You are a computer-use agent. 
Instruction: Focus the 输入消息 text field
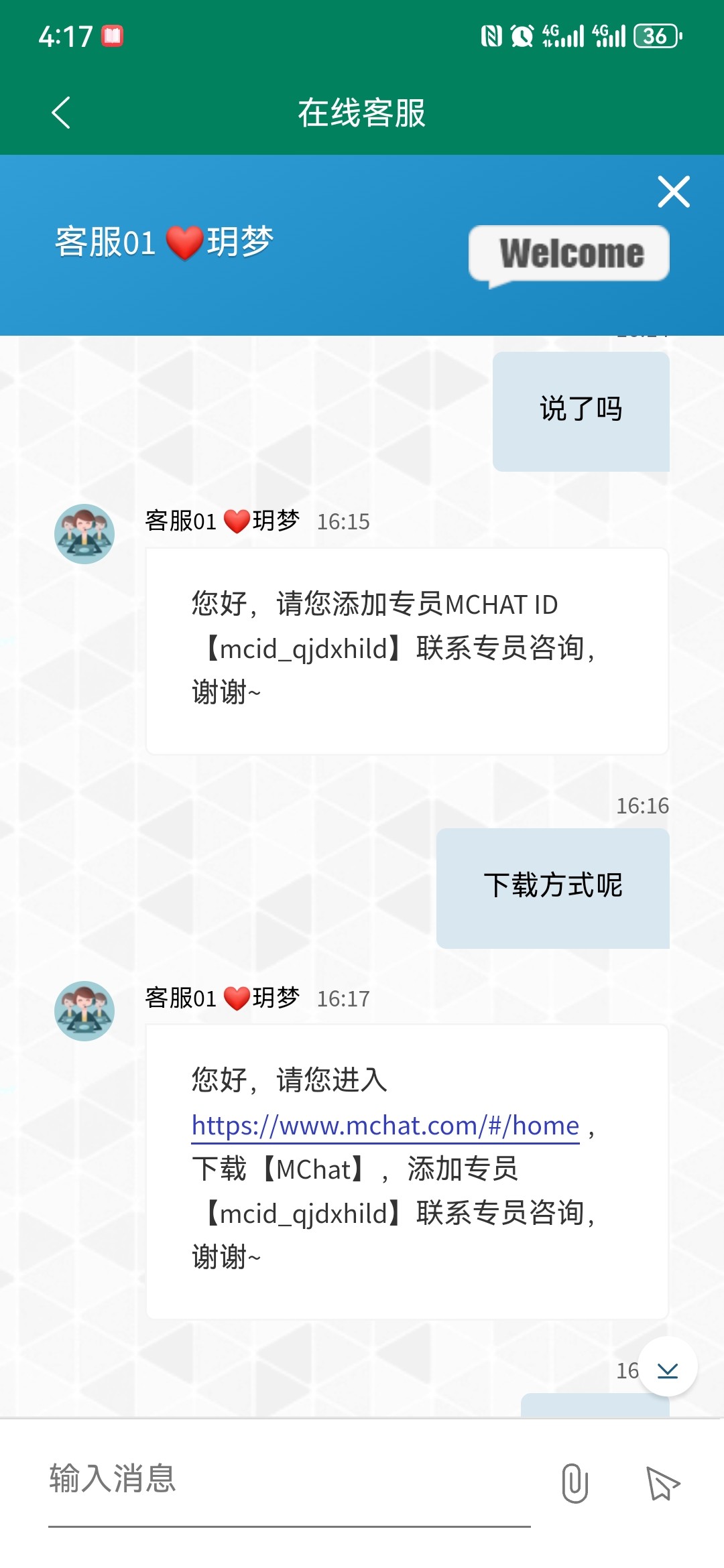pyautogui.click(x=288, y=1480)
